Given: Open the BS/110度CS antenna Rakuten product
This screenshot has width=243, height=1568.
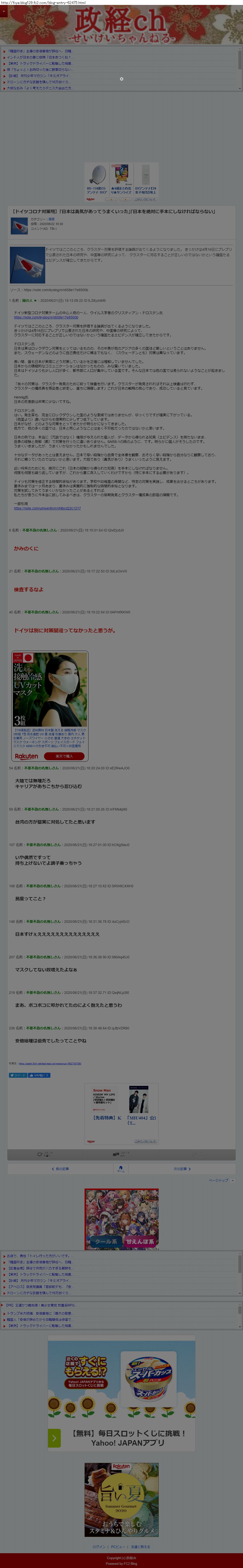Looking at the screenshot, I should pos(96,181).
